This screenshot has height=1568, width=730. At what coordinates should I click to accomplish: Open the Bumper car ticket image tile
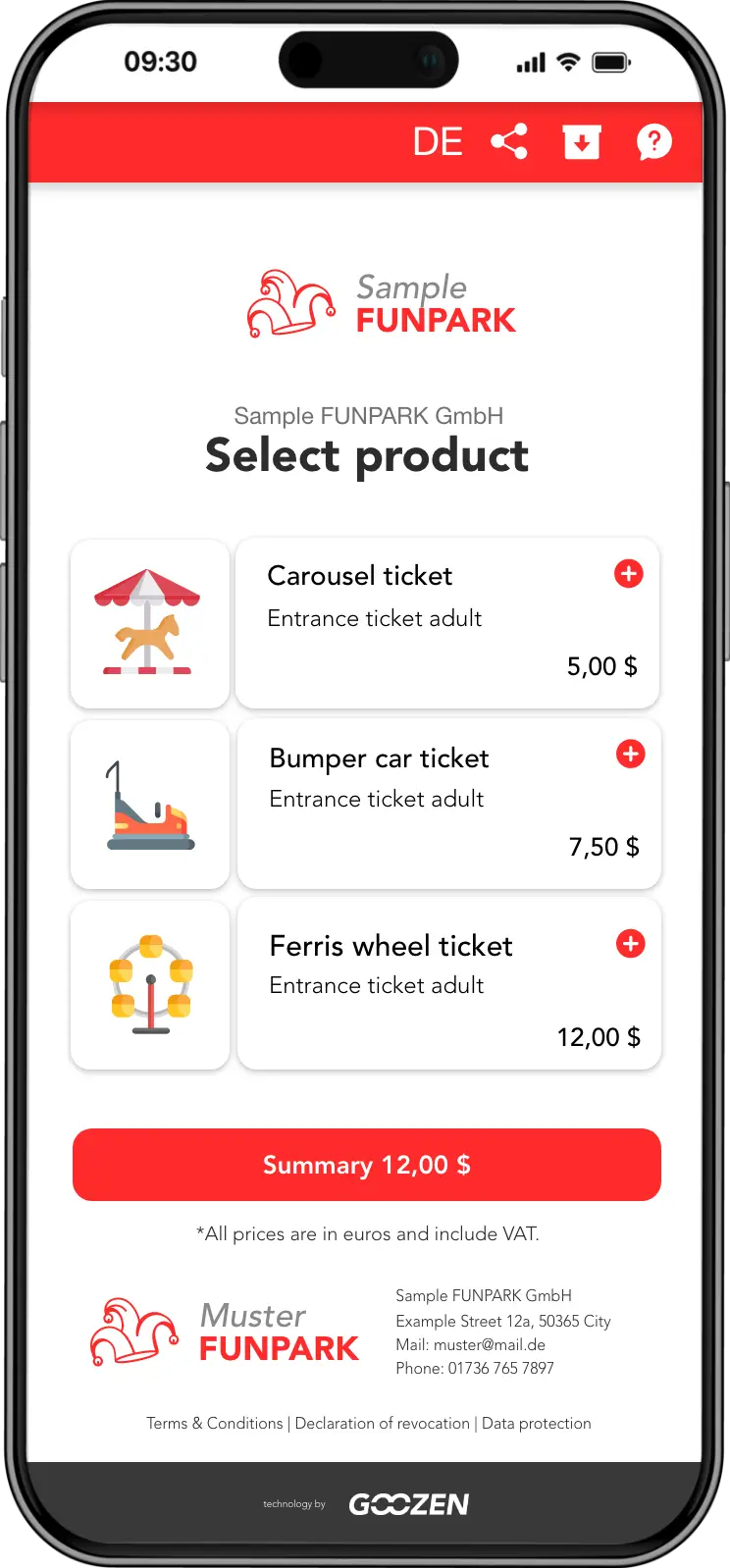point(149,804)
